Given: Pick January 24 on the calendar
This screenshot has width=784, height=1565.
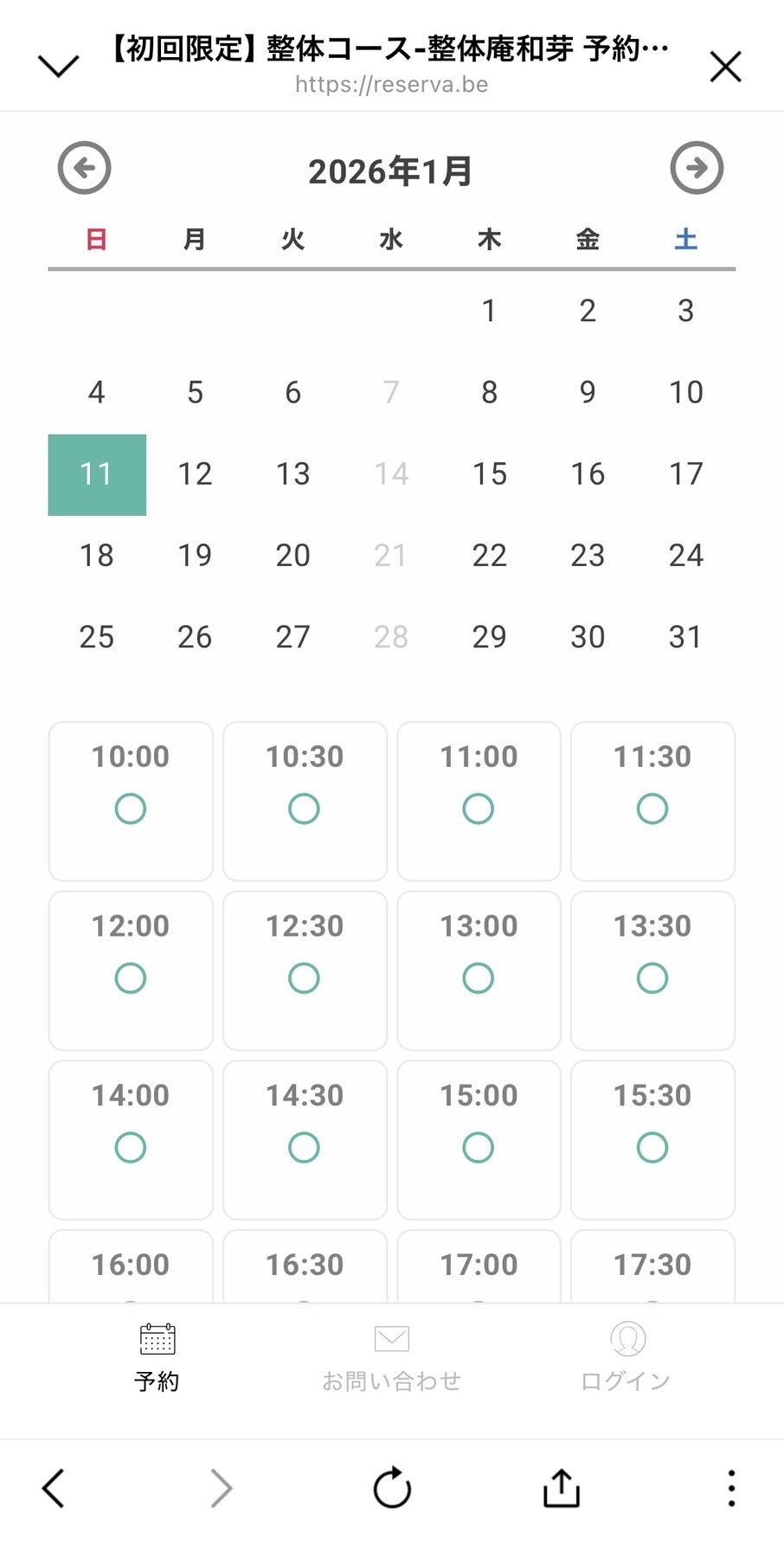Looking at the screenshot, I should click(x=685, y=556).
